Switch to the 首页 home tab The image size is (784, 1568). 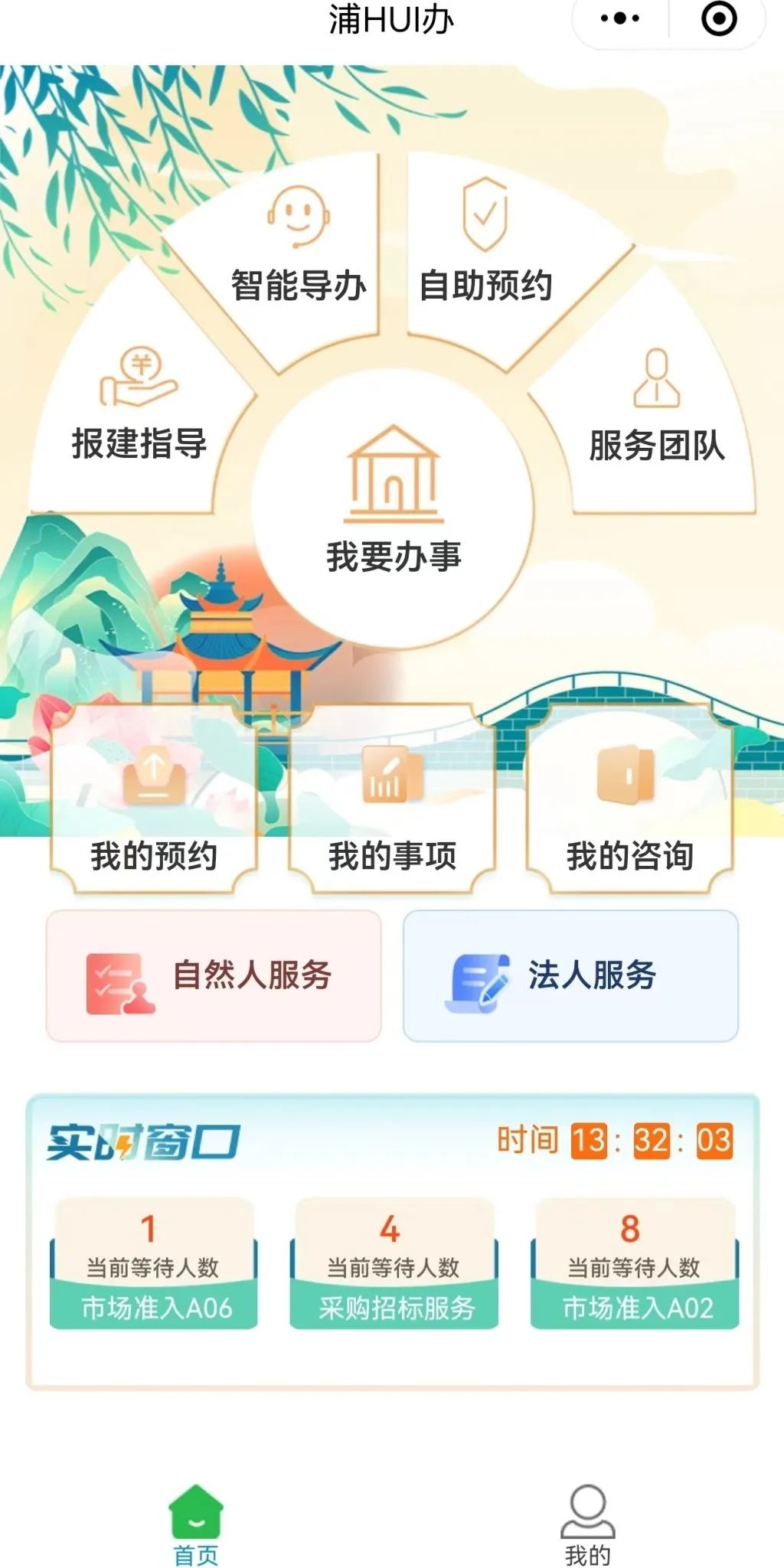click(196, 1524)
